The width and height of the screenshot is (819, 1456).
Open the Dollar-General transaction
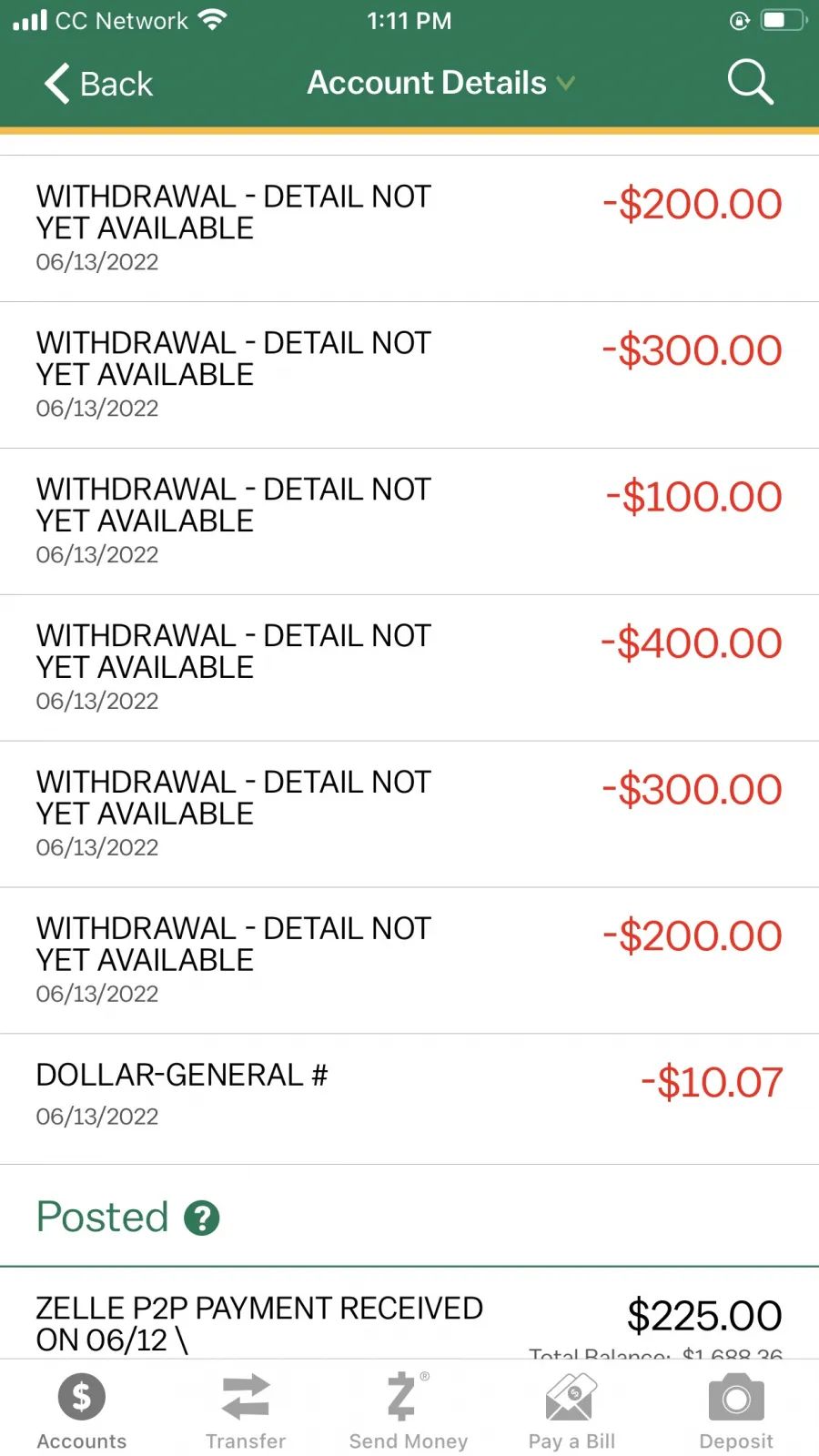point(409,1098)
